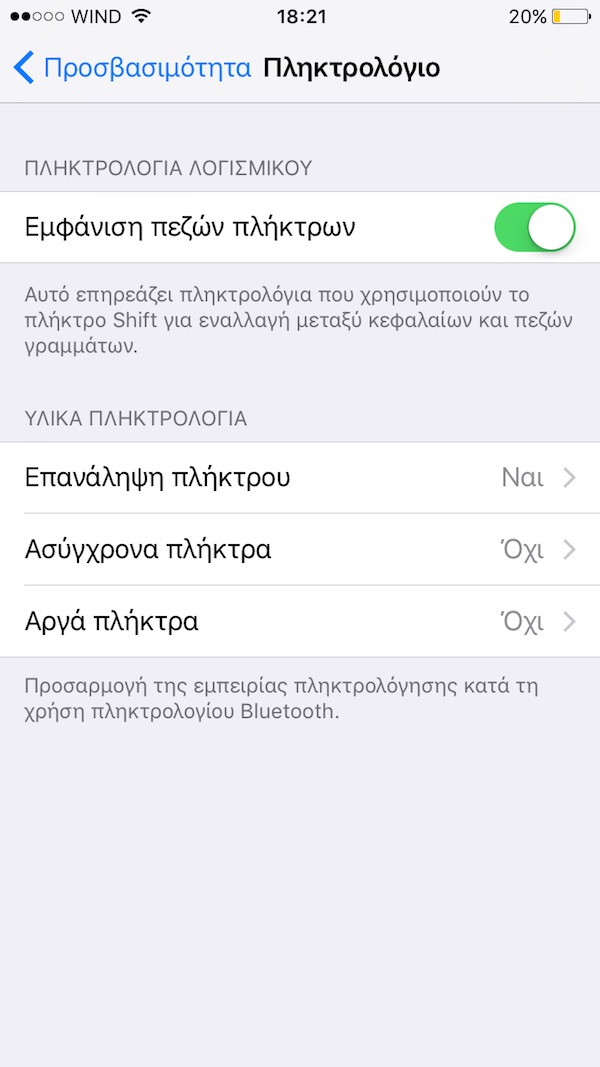
Task: Open Ασύγχρονα πλήκτρα settings
Action: coord(300,550)
